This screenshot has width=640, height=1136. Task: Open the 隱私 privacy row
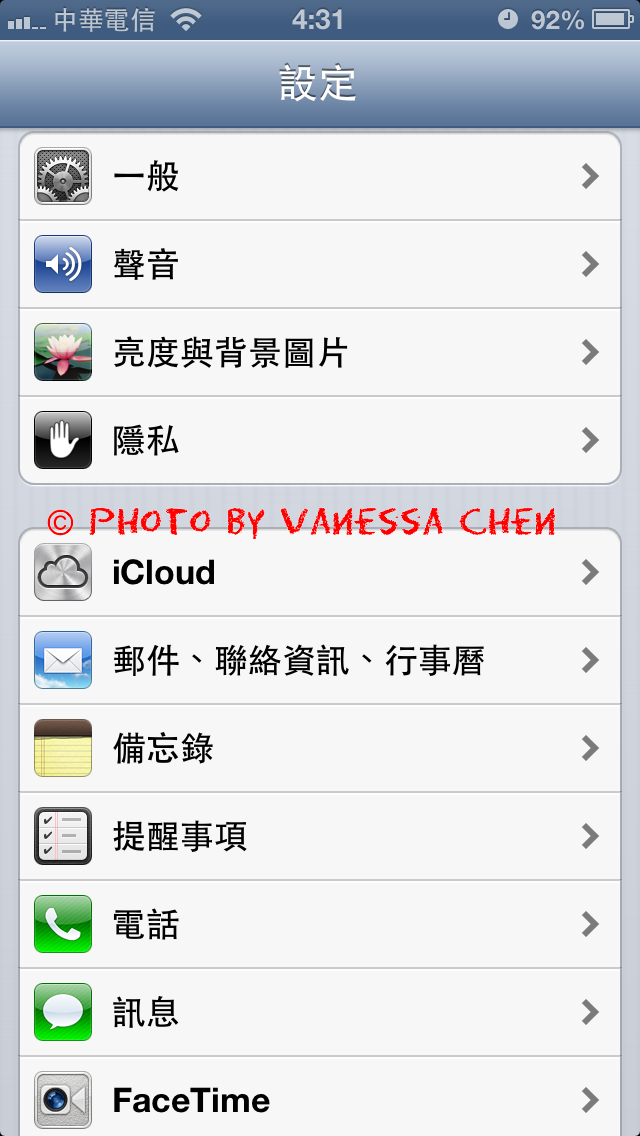click(x=320, y=440)
